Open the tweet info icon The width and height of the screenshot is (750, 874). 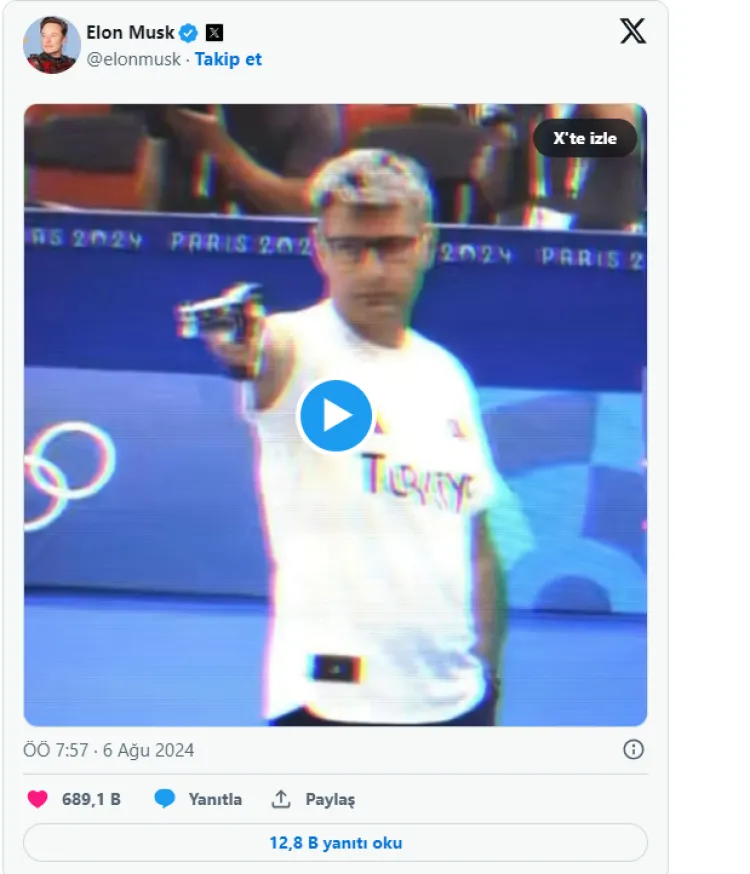pyautogui.click(x=633, y=749)
